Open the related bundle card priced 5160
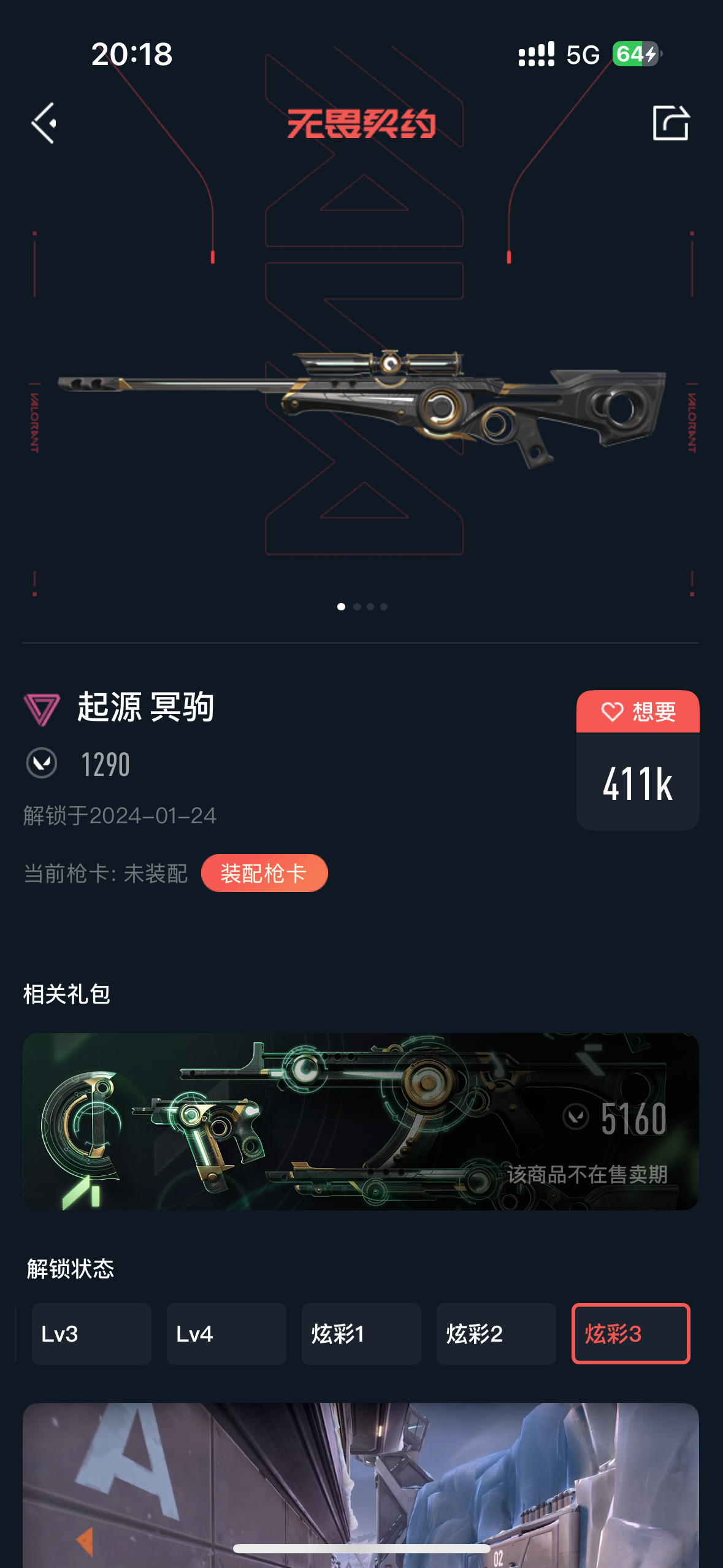Viewport: 723px width, 1568px height. click(361, 1121)
